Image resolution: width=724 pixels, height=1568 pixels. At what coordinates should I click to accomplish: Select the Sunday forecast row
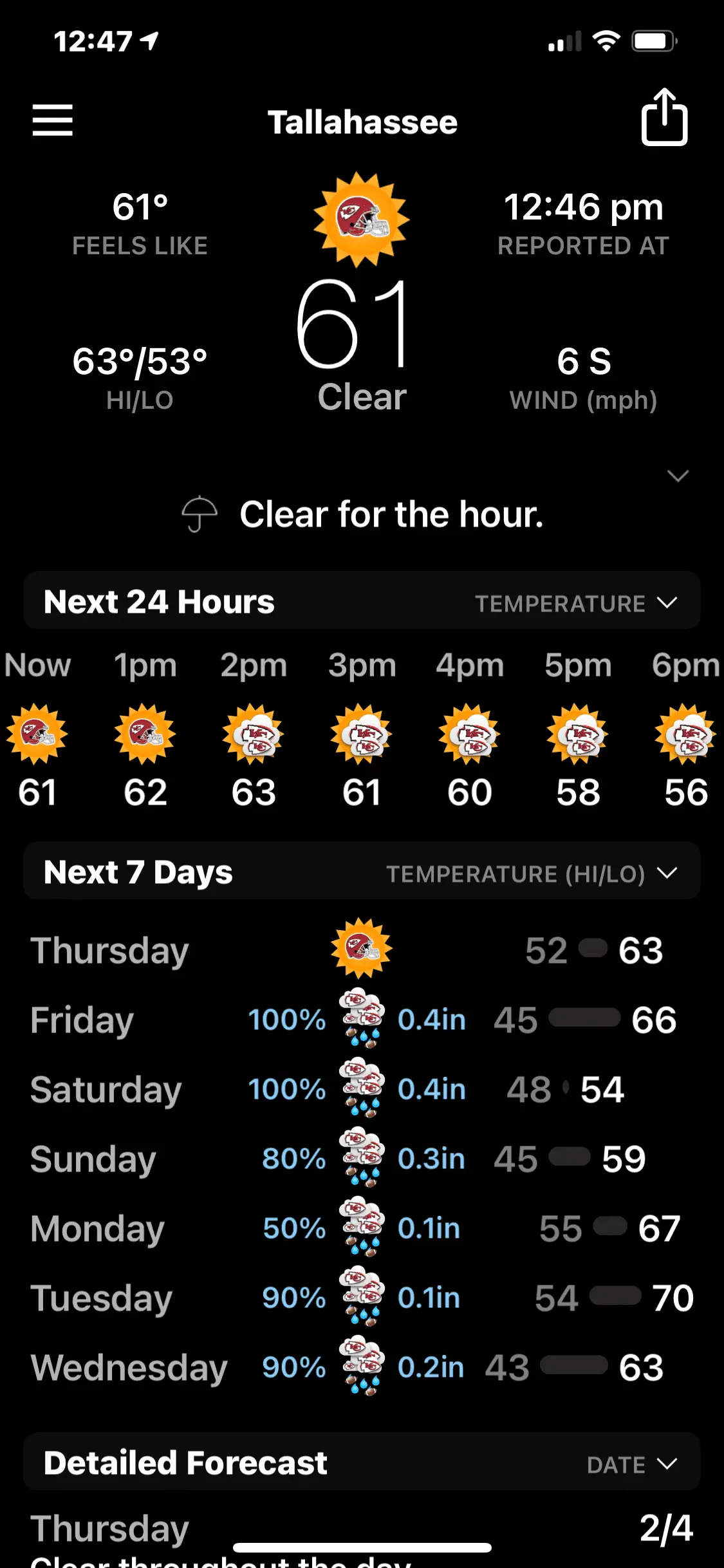pyautogui.click(x=362, y=1159)
